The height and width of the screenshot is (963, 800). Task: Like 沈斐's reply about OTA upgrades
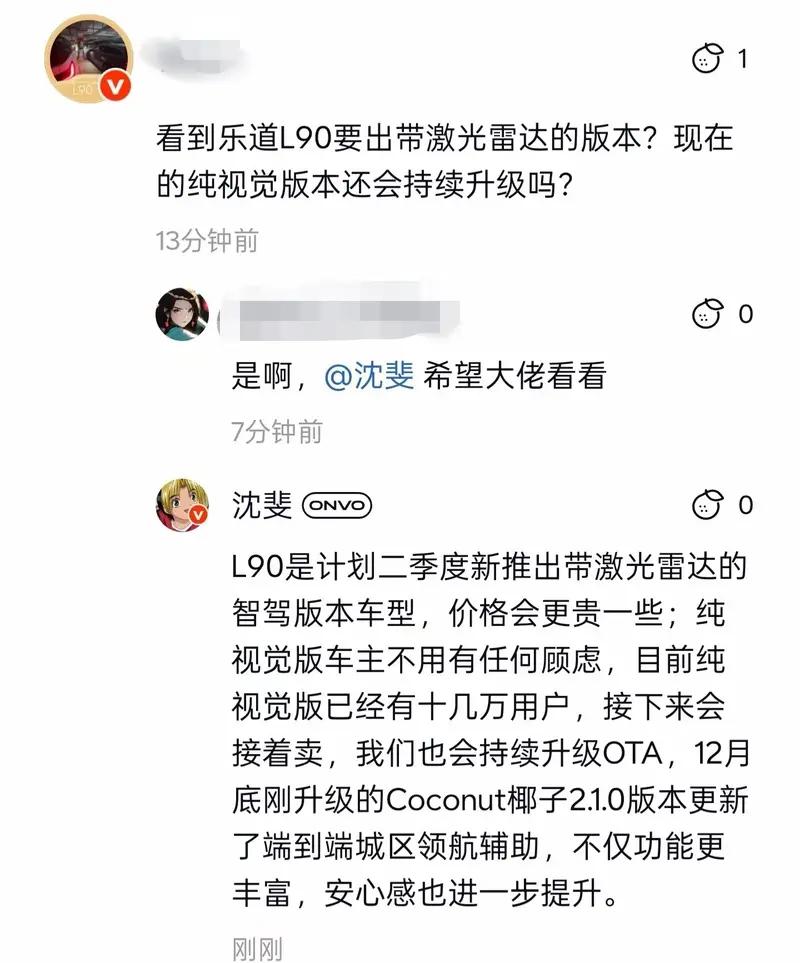(707, 505)
